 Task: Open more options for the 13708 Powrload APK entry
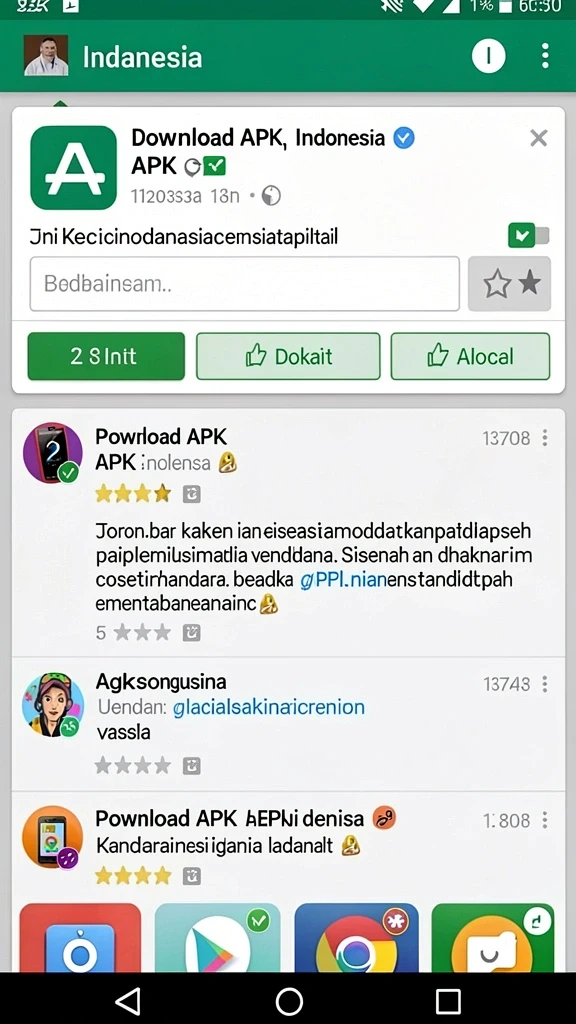(545, 438)
